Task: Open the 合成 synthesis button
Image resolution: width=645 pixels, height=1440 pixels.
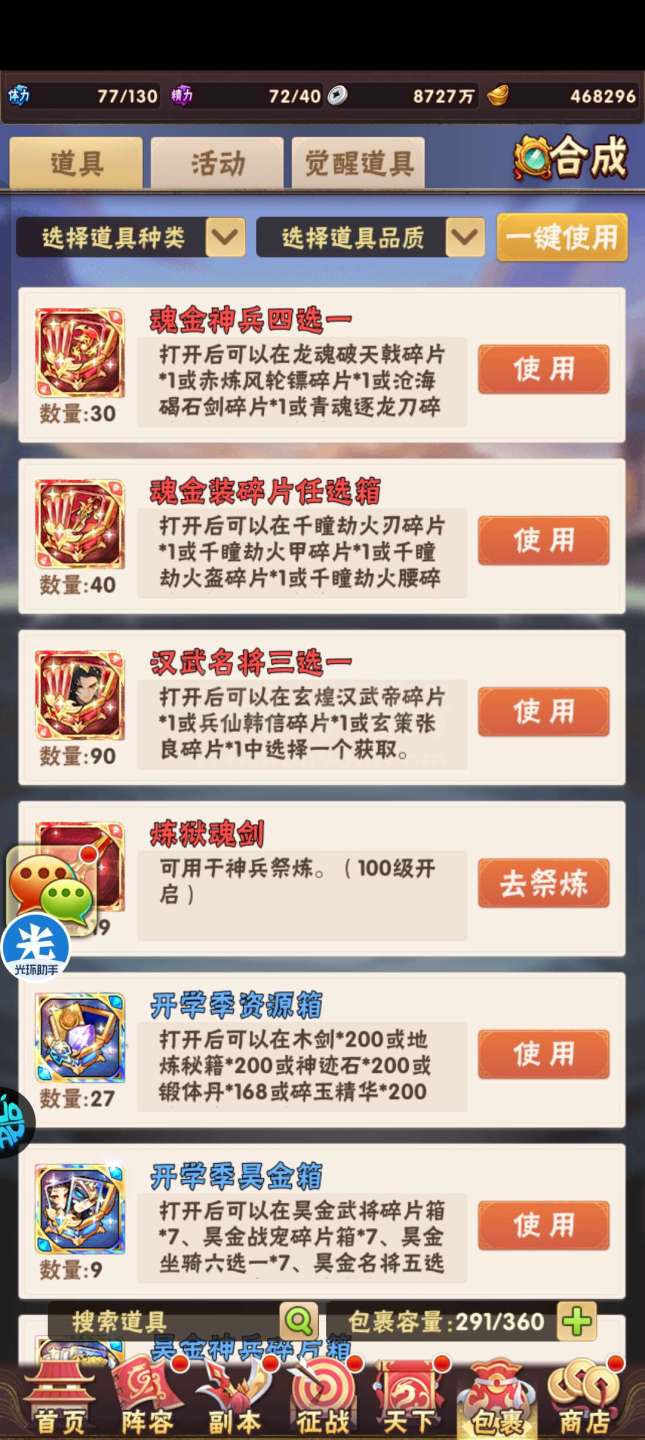Action: tap(572, 158)
